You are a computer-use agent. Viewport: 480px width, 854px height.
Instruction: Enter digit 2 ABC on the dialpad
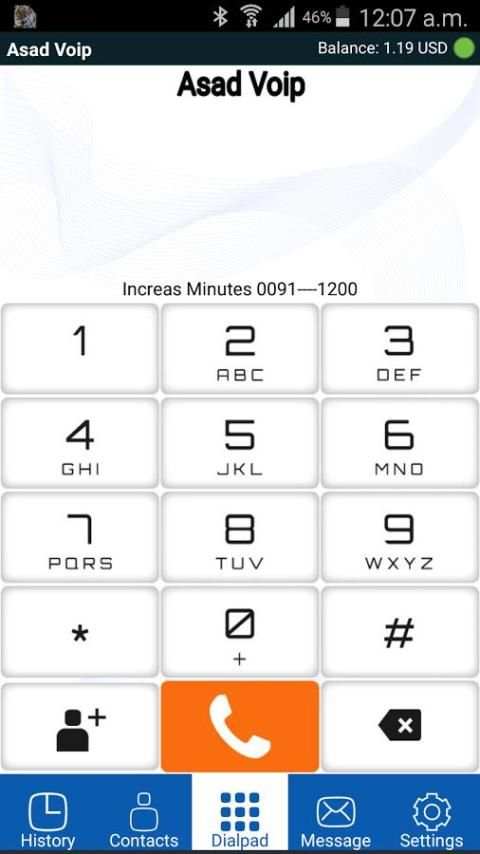point(240,349)
